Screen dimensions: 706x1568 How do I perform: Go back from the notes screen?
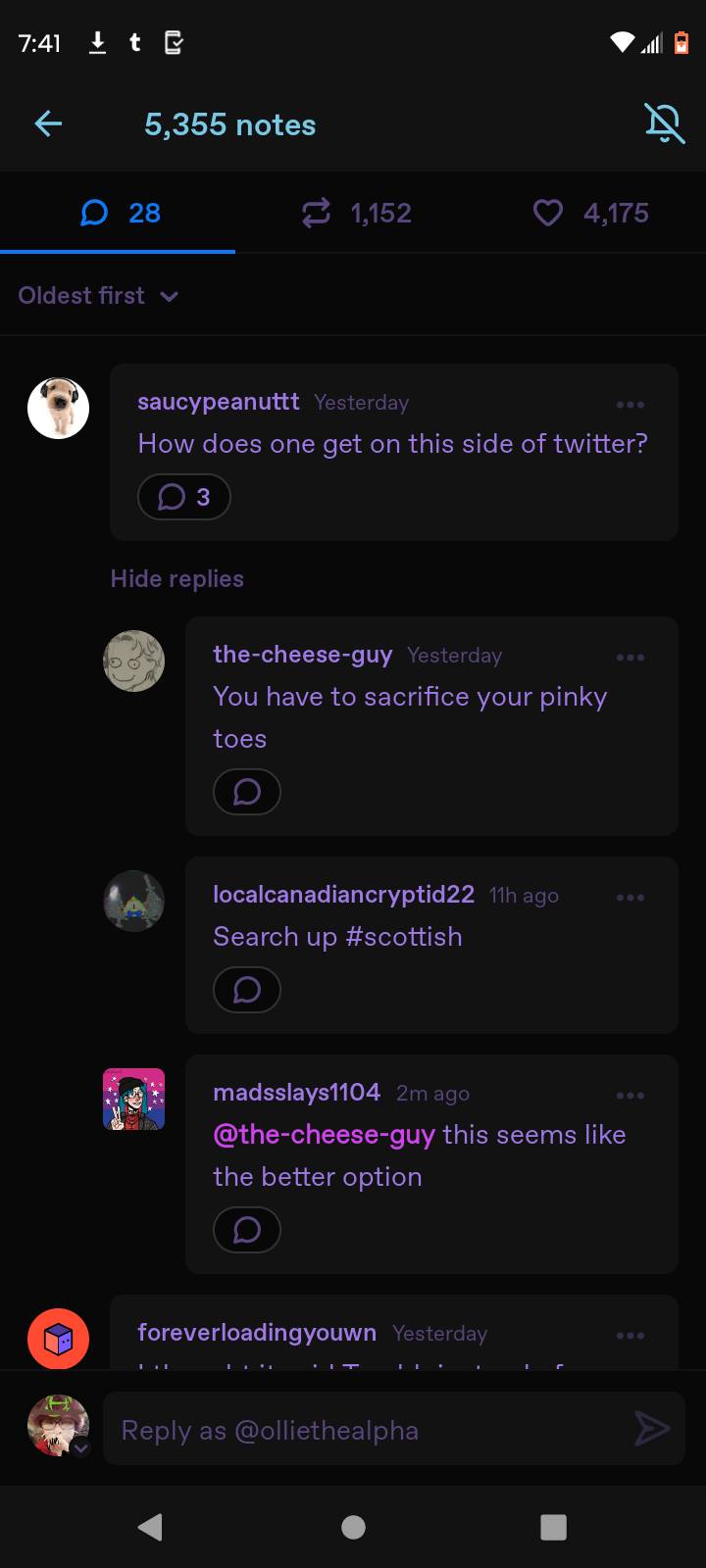click(48, 123)
